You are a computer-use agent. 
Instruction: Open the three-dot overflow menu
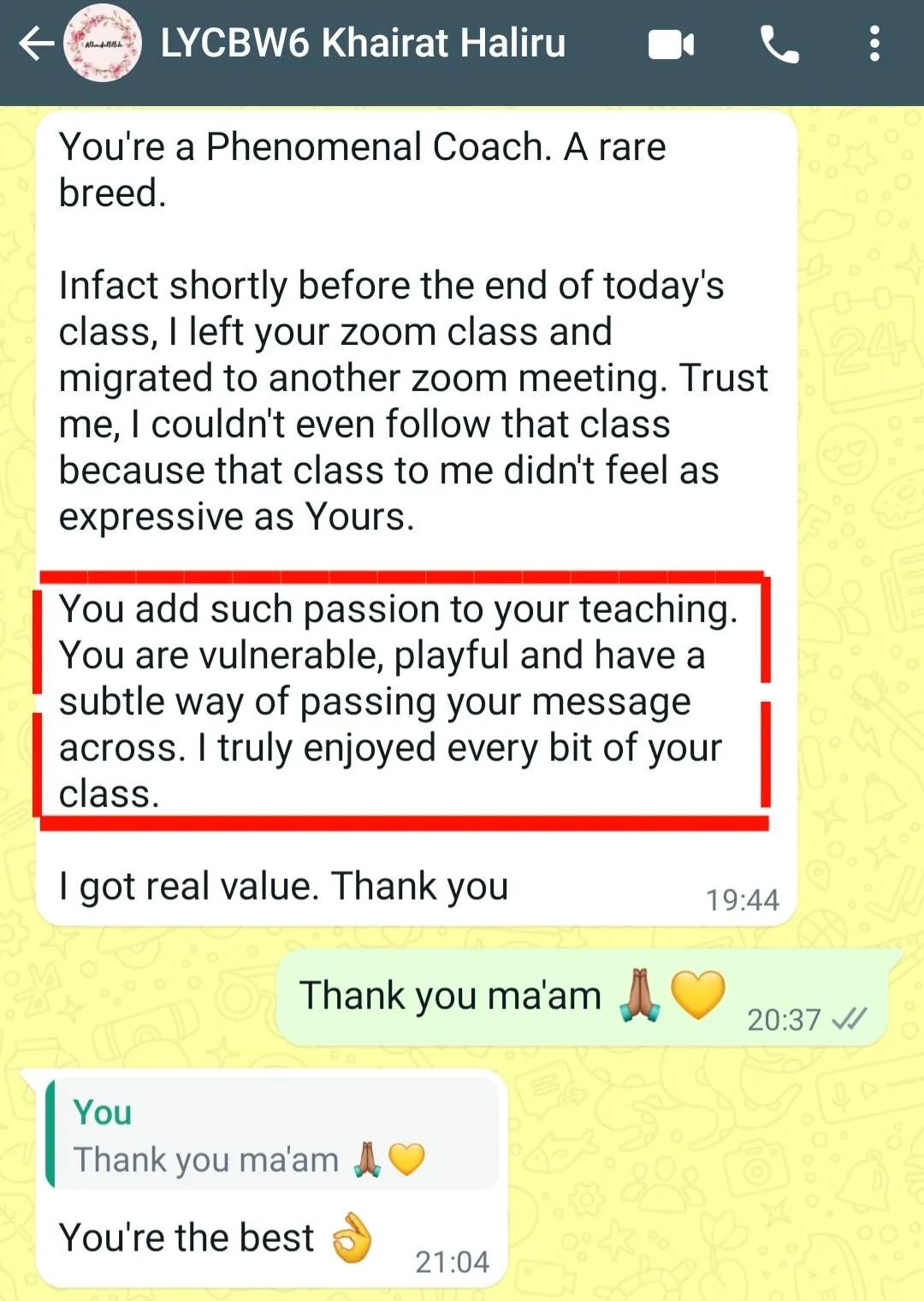pos(874,44)
